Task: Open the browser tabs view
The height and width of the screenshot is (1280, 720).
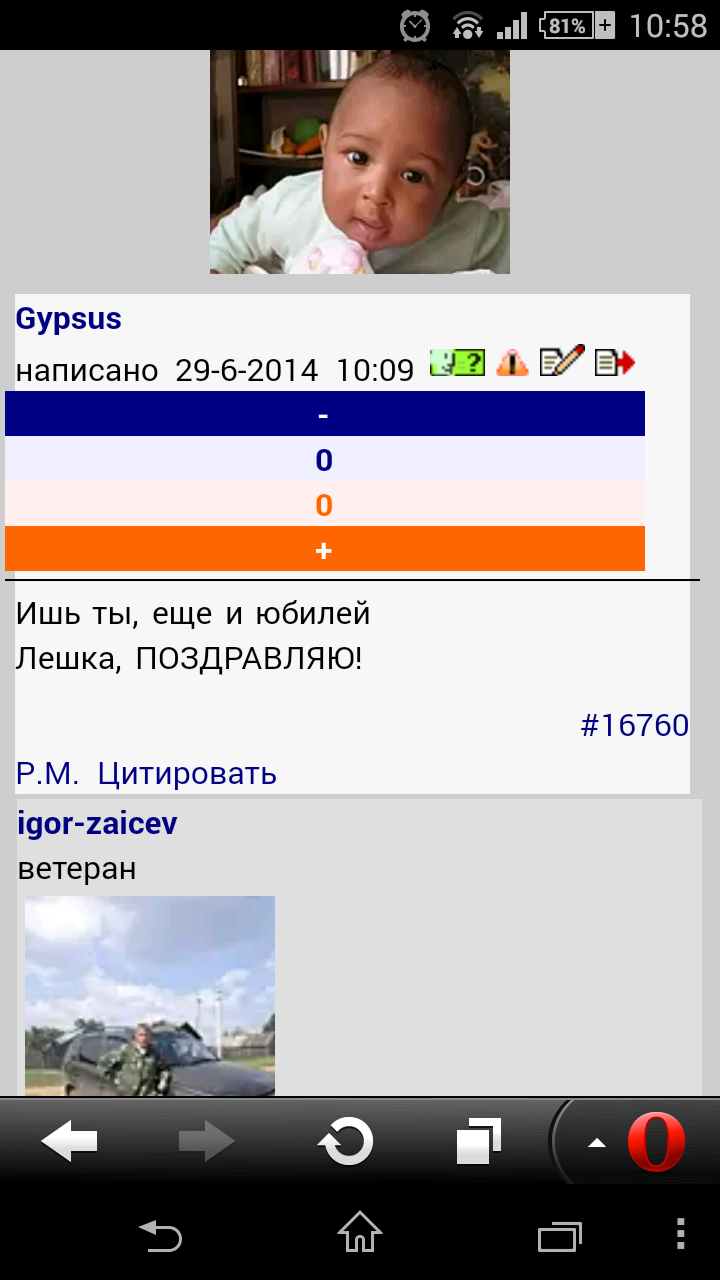Action: (479, 1141)
